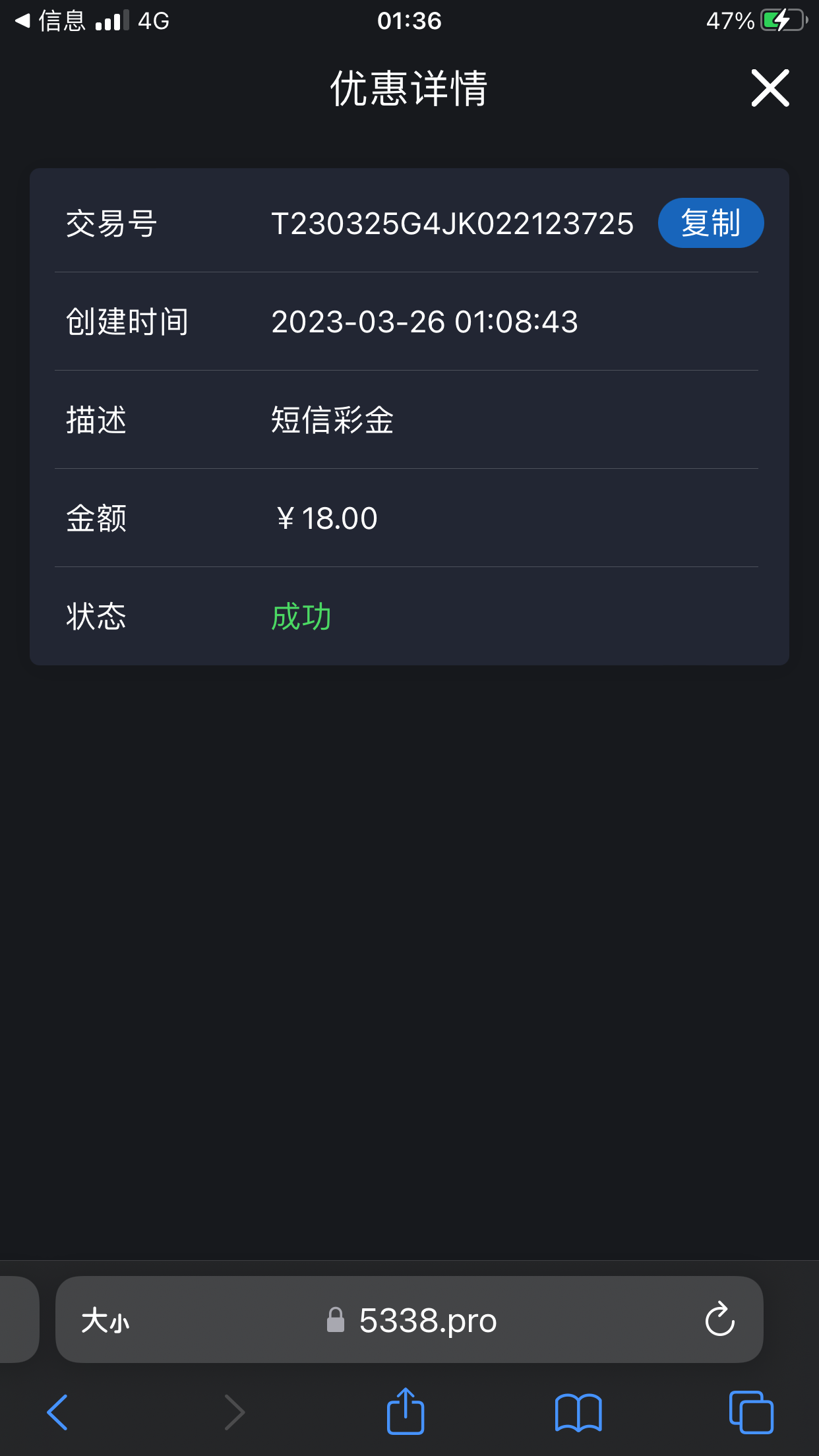Tap the green 成功 status label
The width and height of the screenshot is (819, 1456).
[x=301, y=616]
